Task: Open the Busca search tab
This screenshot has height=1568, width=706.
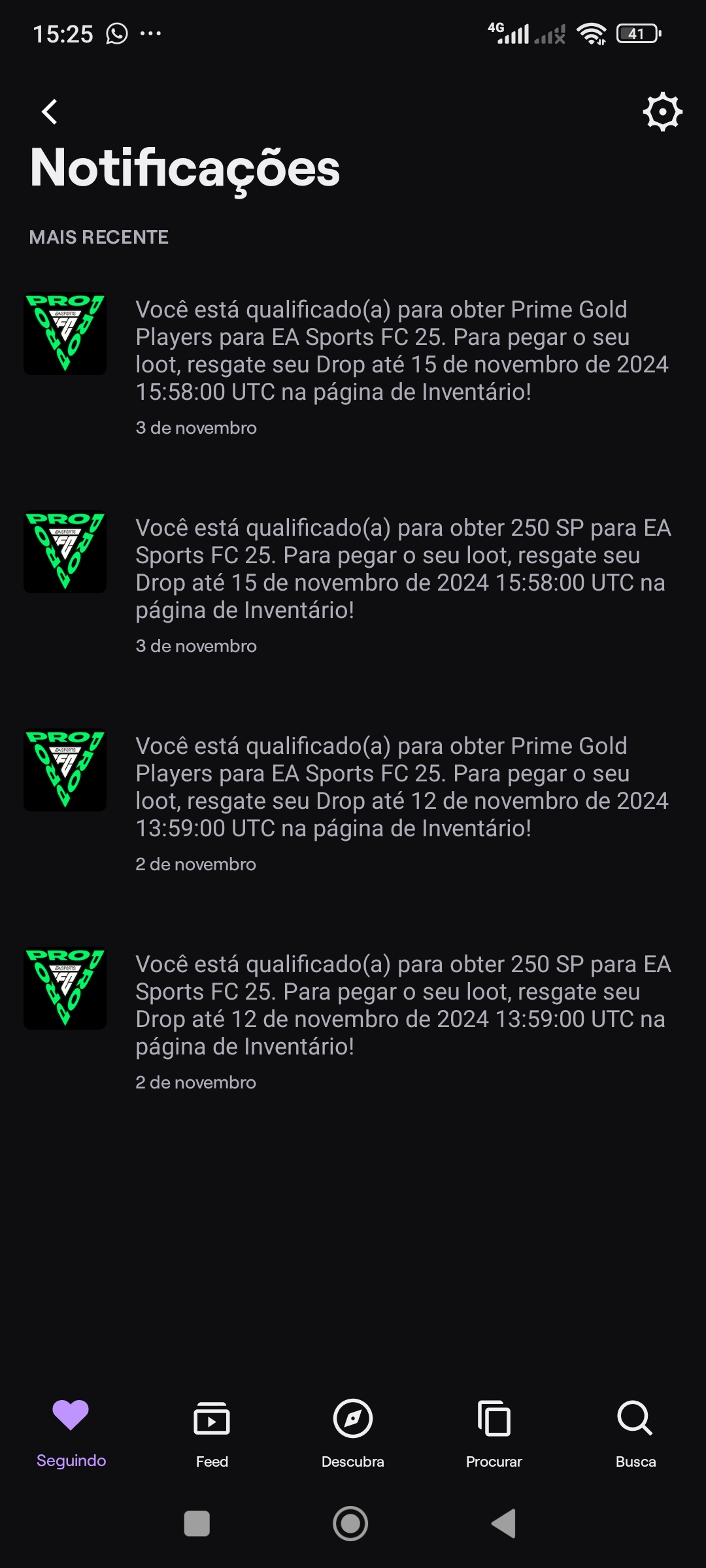Action: point(635,1433)
